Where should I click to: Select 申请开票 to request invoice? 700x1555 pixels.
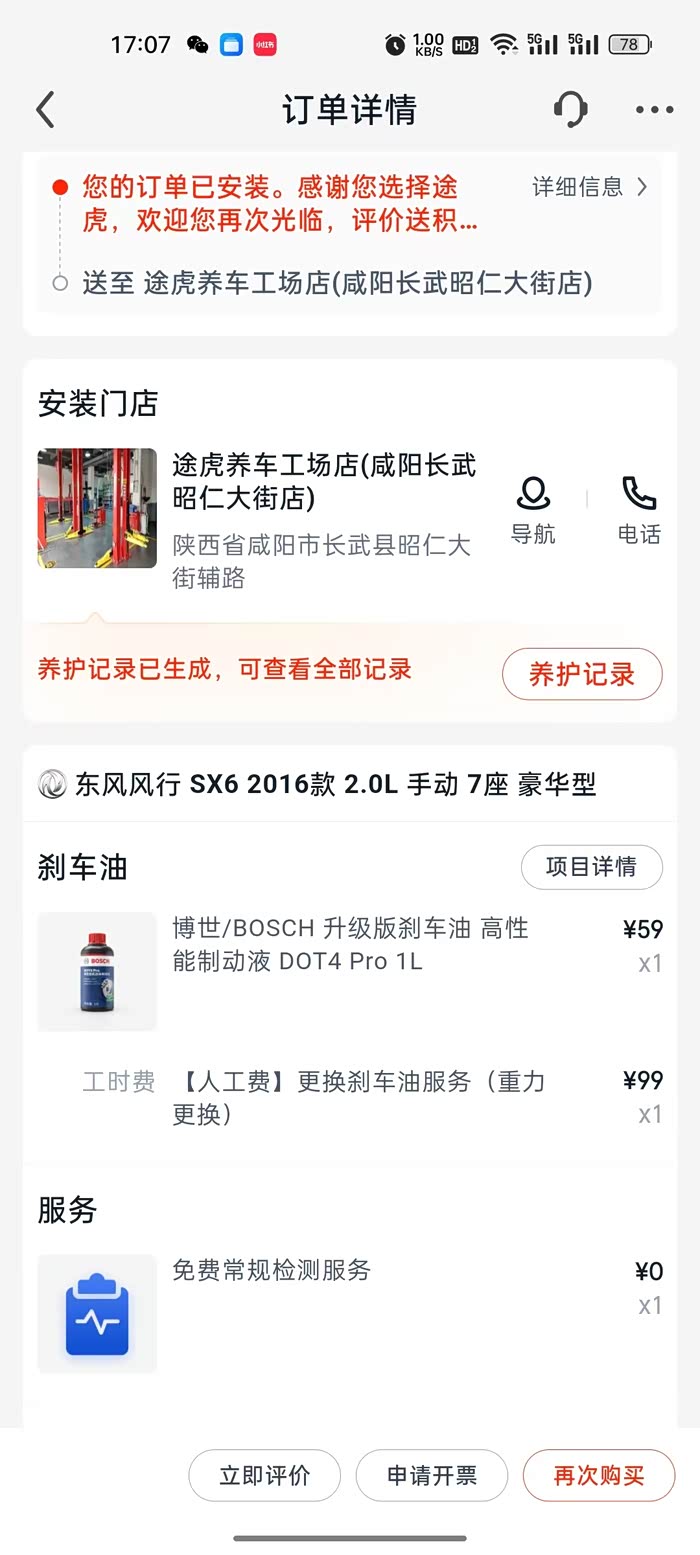point(432,1475)
